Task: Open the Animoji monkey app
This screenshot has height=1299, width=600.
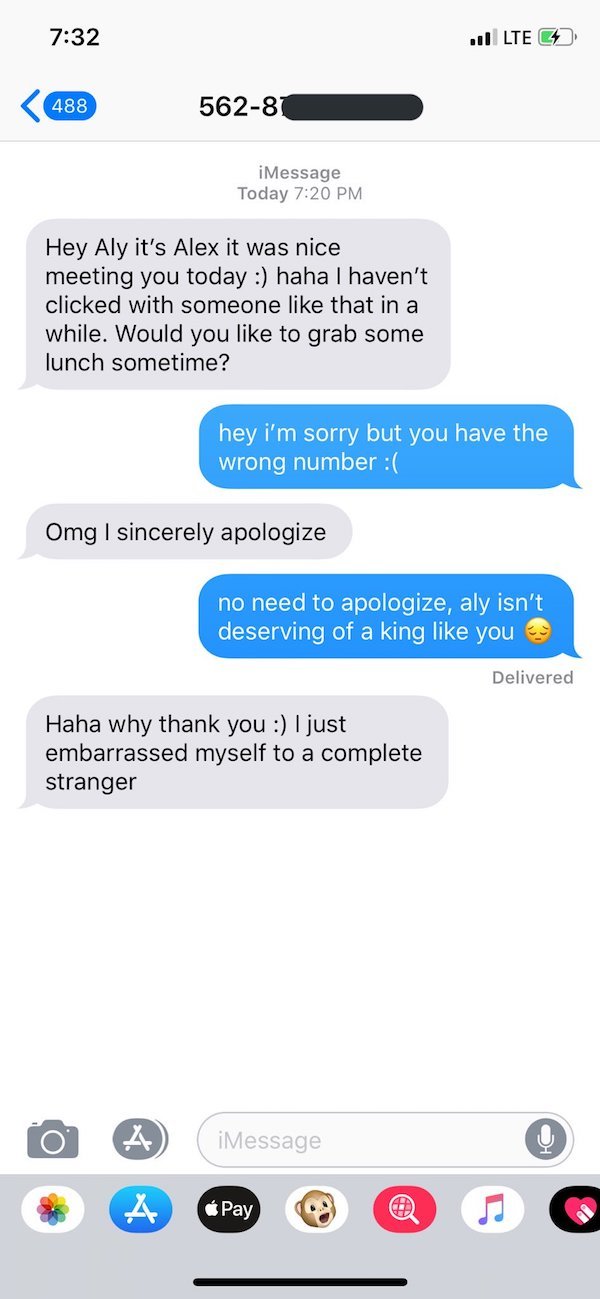Action: (x=316, y=1210)
